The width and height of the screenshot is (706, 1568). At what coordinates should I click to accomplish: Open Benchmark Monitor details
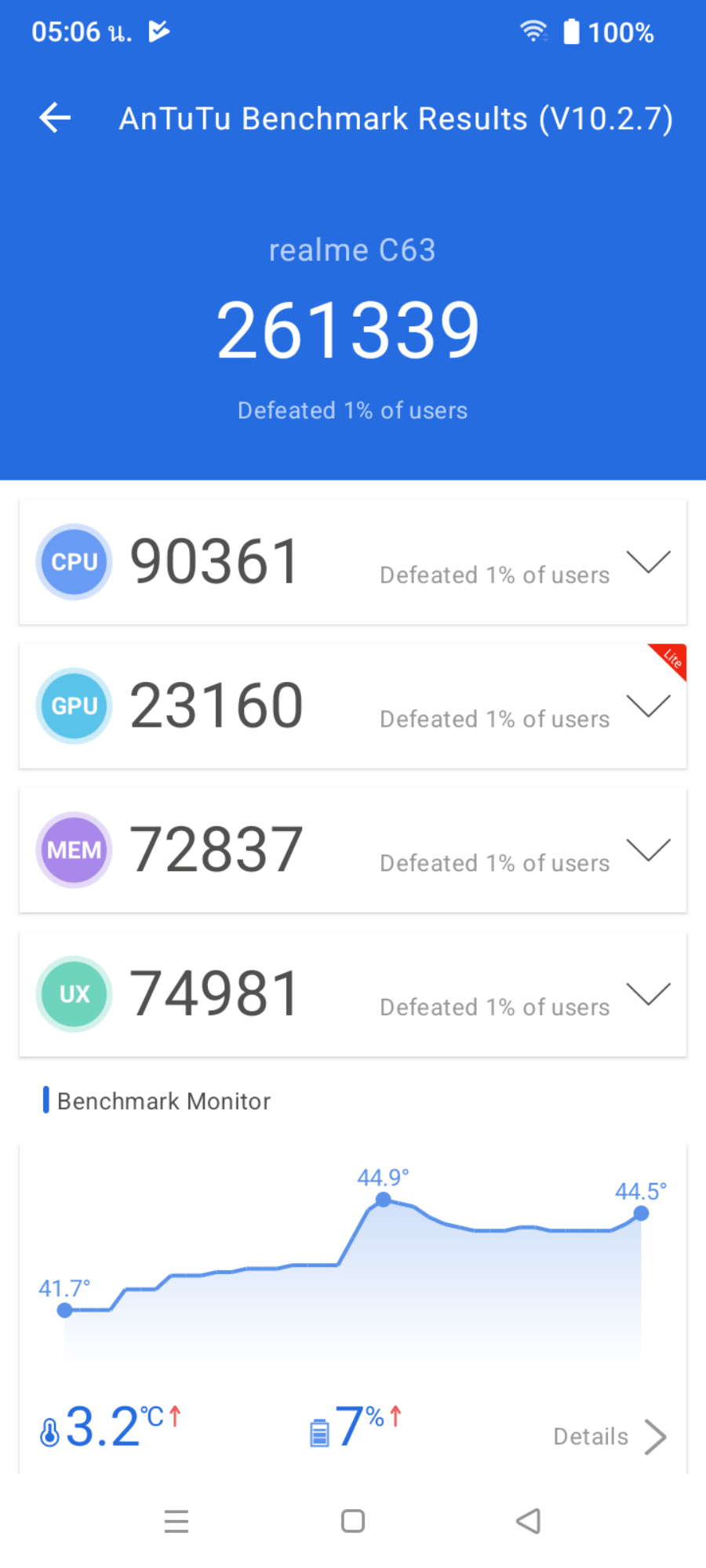click(610, 1436)
